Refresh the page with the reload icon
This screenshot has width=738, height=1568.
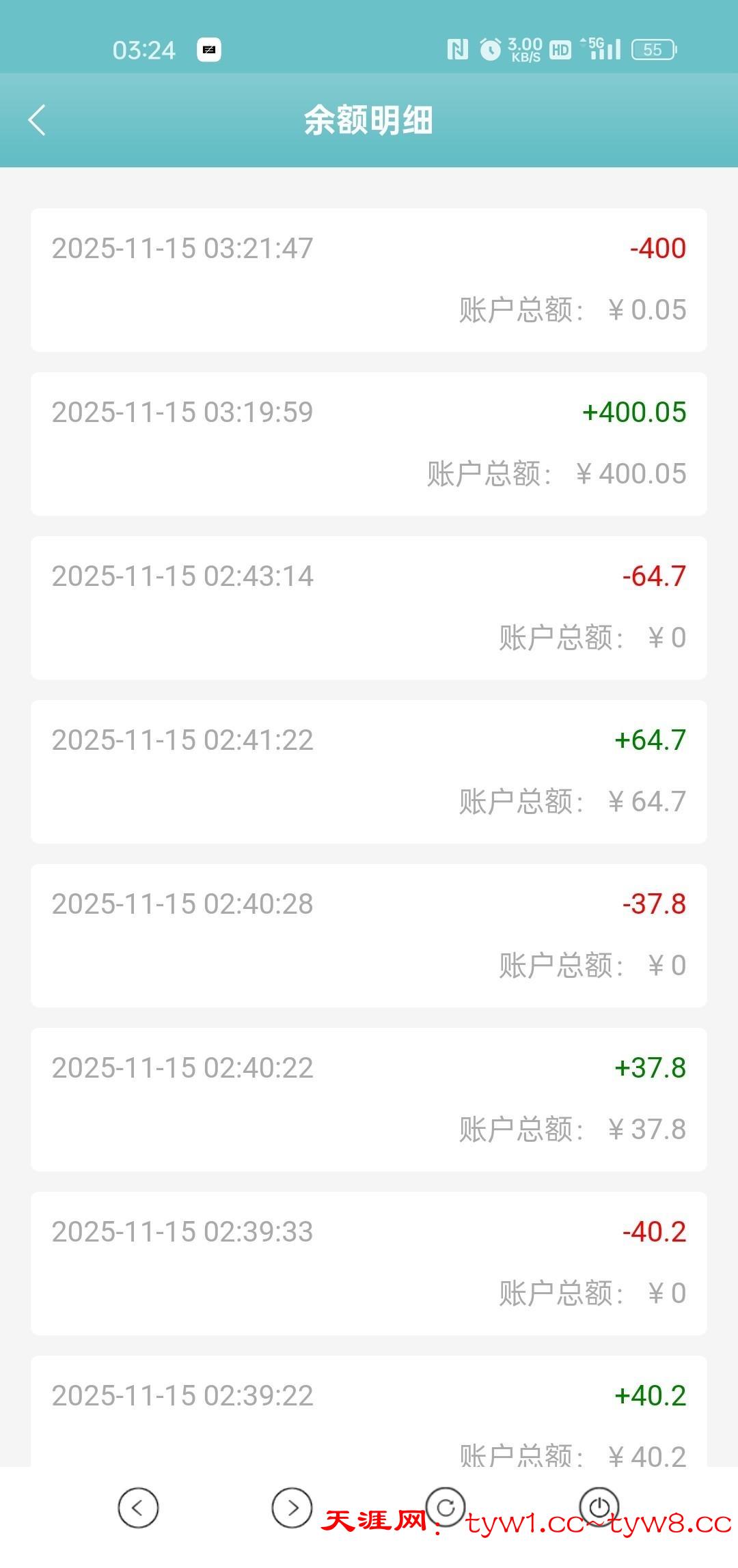446,1507
